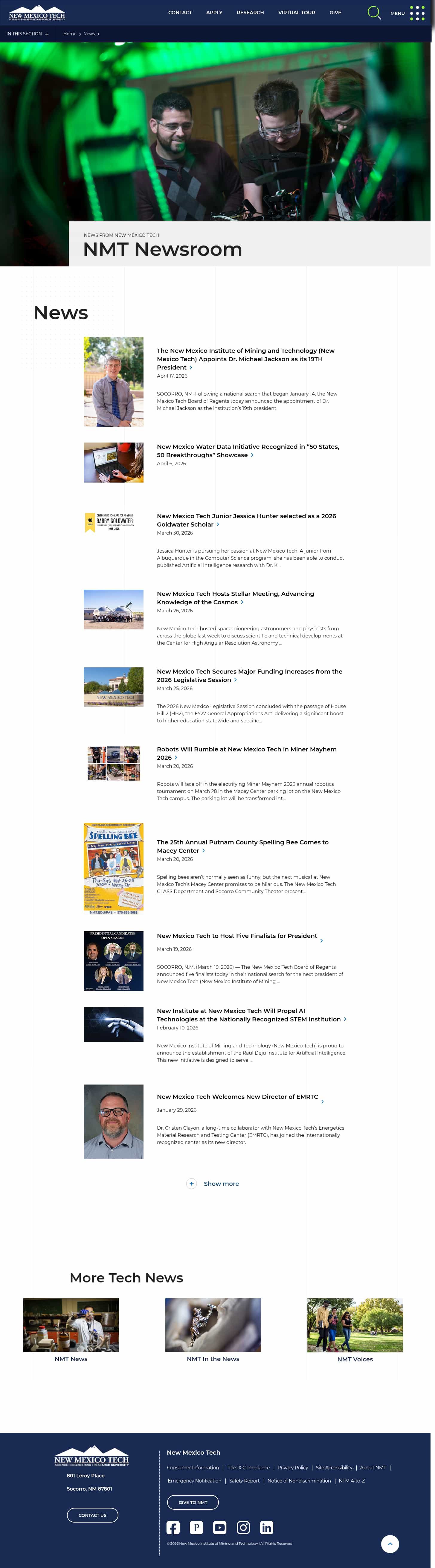
Task: Open the Apply link in header
Action: click(214, 13)
